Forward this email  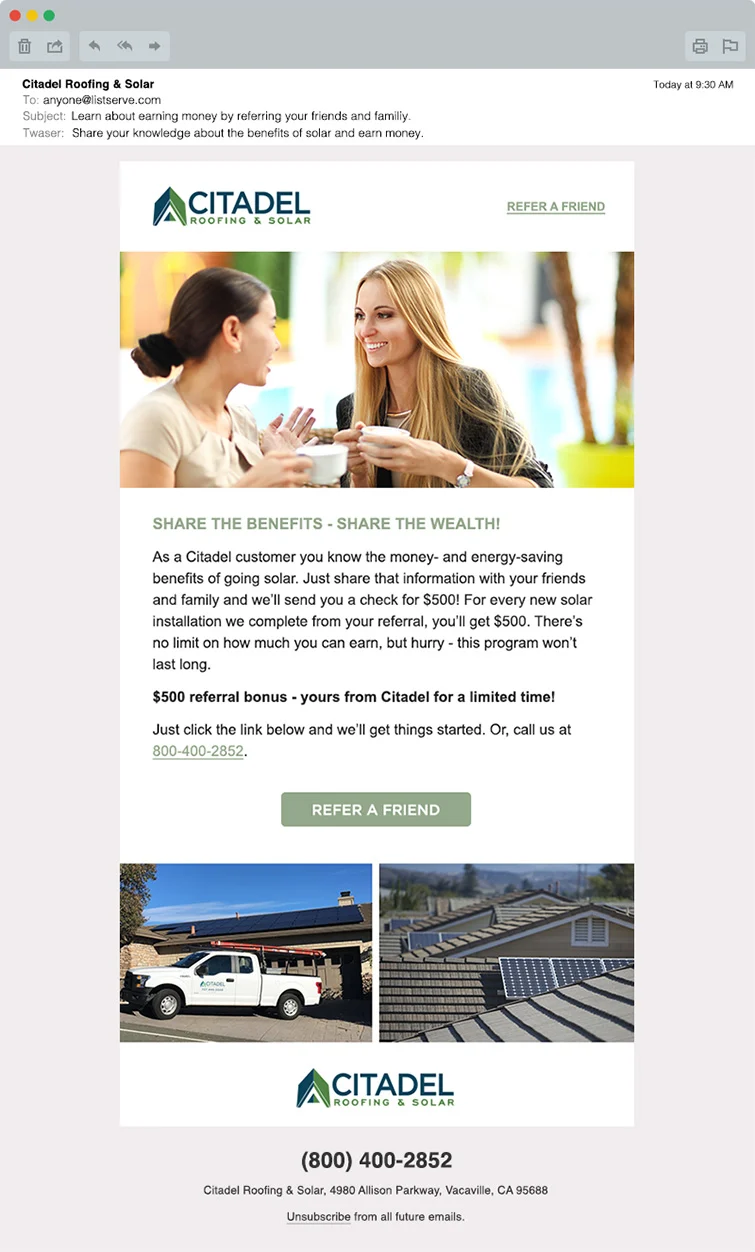(x=154, y=46)
